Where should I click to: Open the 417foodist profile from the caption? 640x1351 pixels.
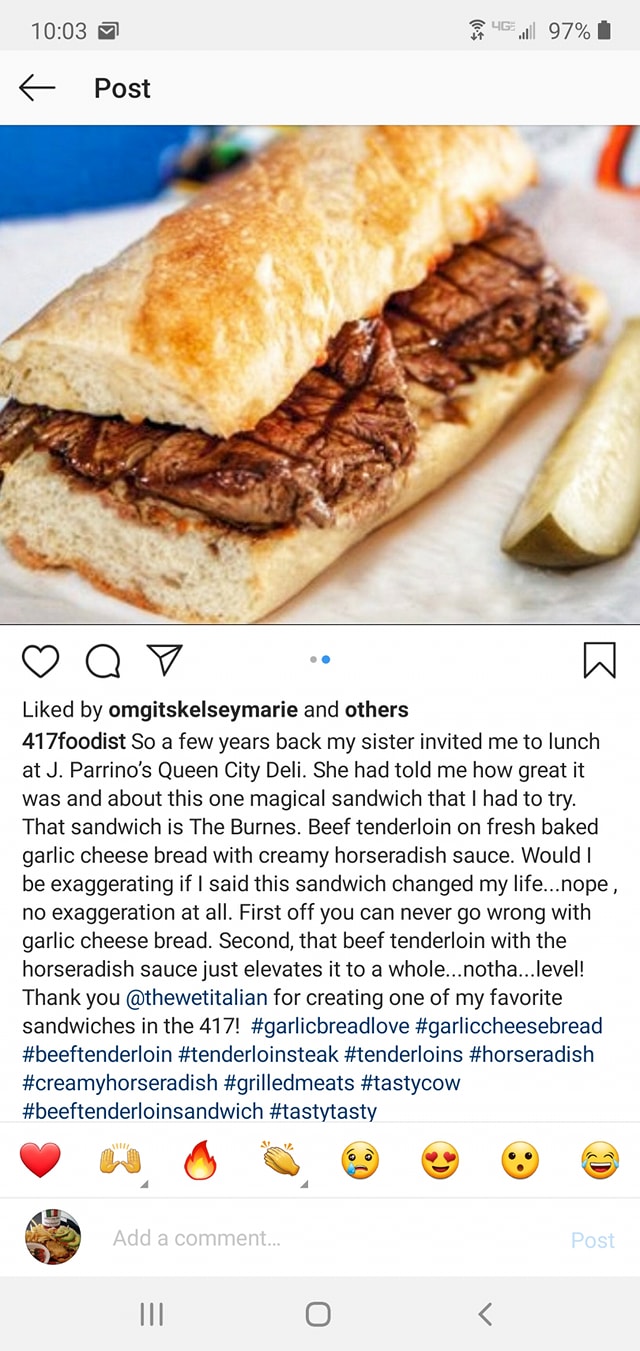(x=74, y=742)
